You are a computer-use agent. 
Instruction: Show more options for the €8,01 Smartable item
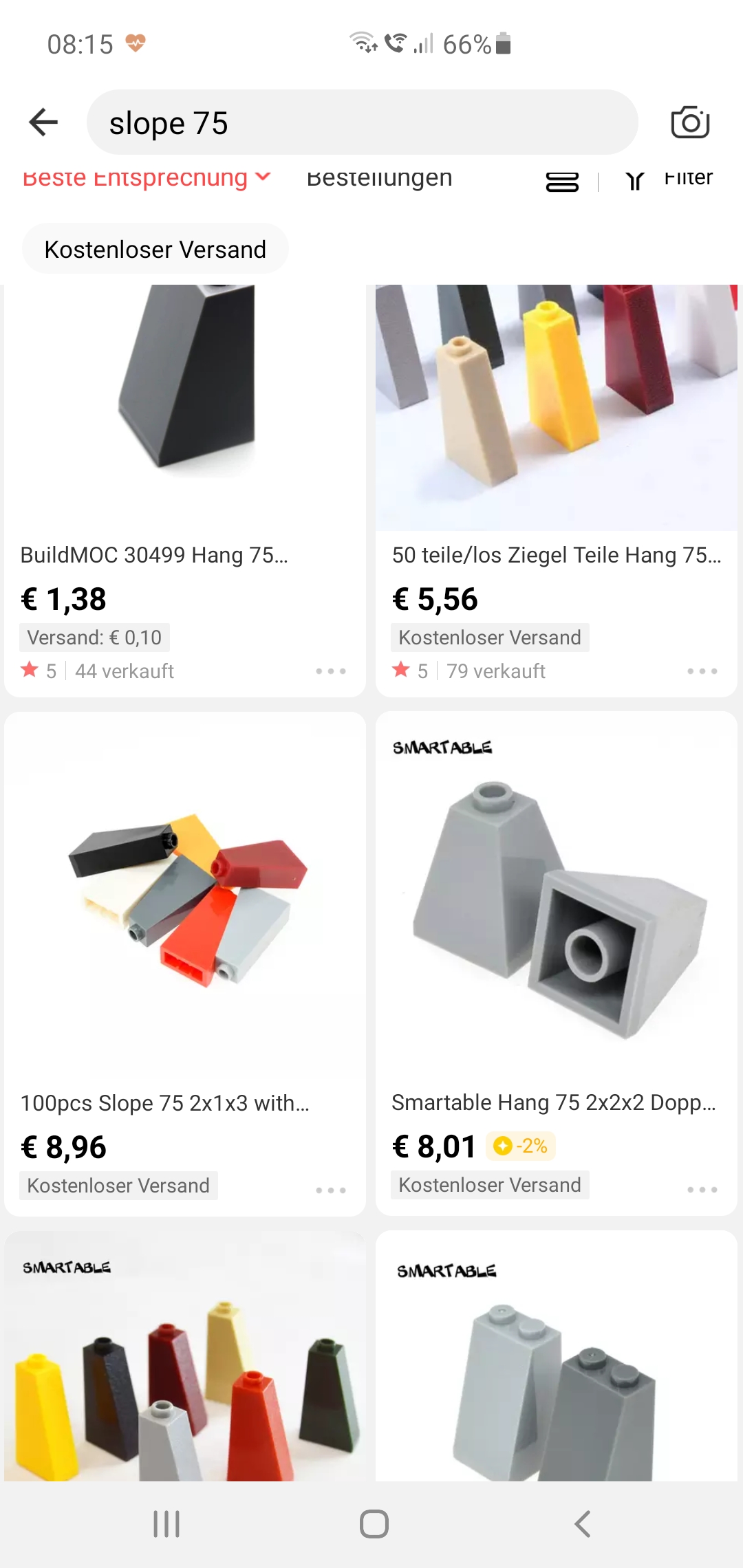pos(702,1189)
